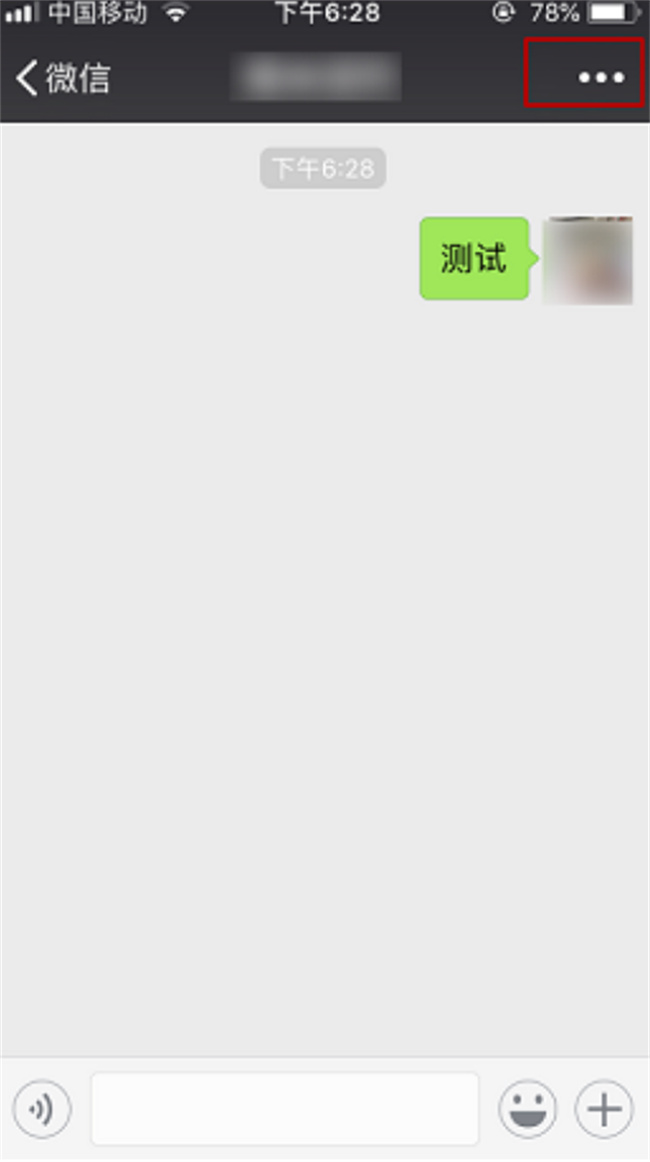Go back to the 微信 chat list
The image size is (650, 1162).
63,78
